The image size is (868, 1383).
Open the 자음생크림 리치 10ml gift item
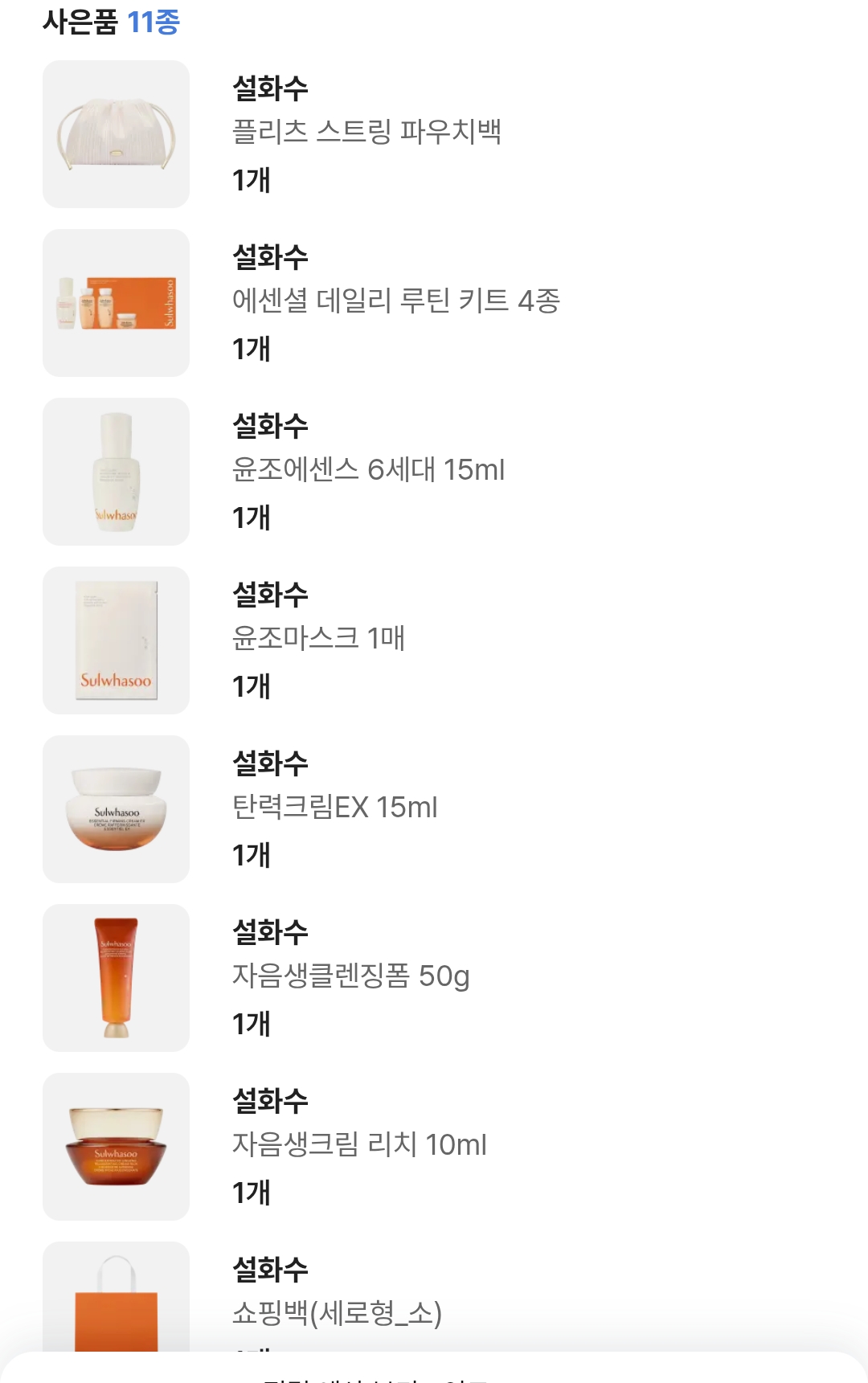tap(359, 1144)
